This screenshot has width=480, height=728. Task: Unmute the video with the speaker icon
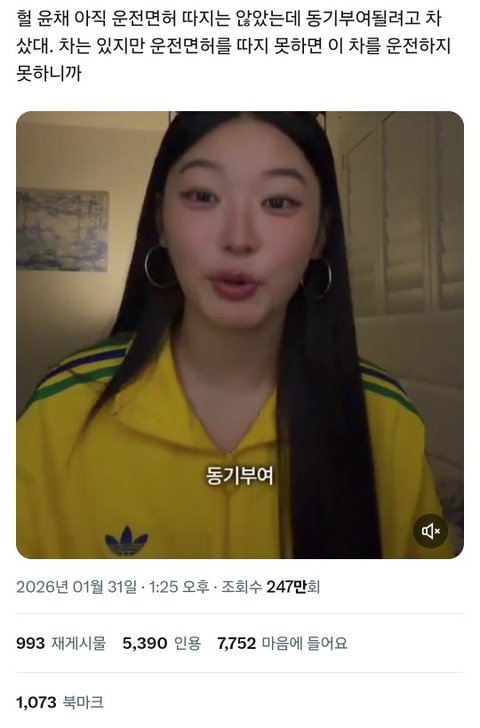coord(430,530)
